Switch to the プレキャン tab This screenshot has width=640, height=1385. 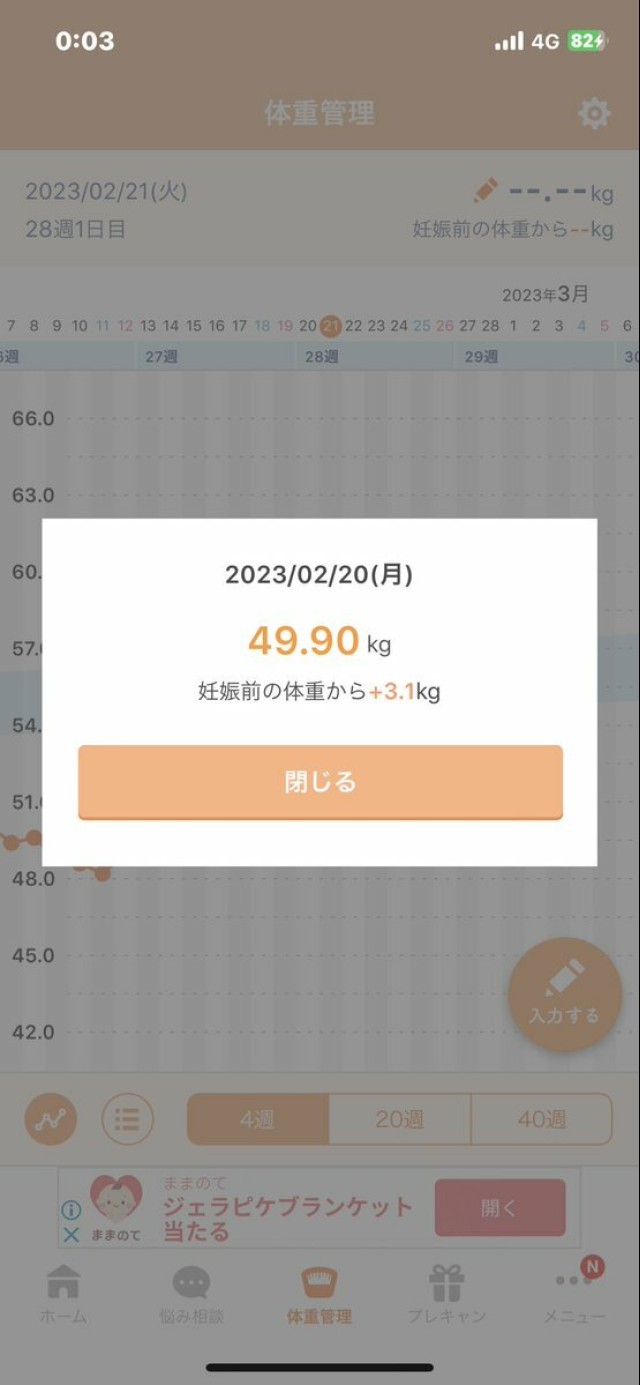pyautogui.click(x=447, y=1294)
